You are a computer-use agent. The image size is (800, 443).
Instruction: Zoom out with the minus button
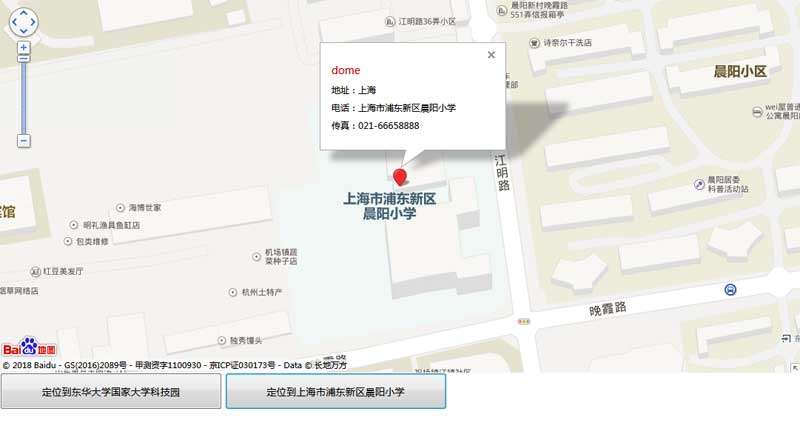pos(24,141)
